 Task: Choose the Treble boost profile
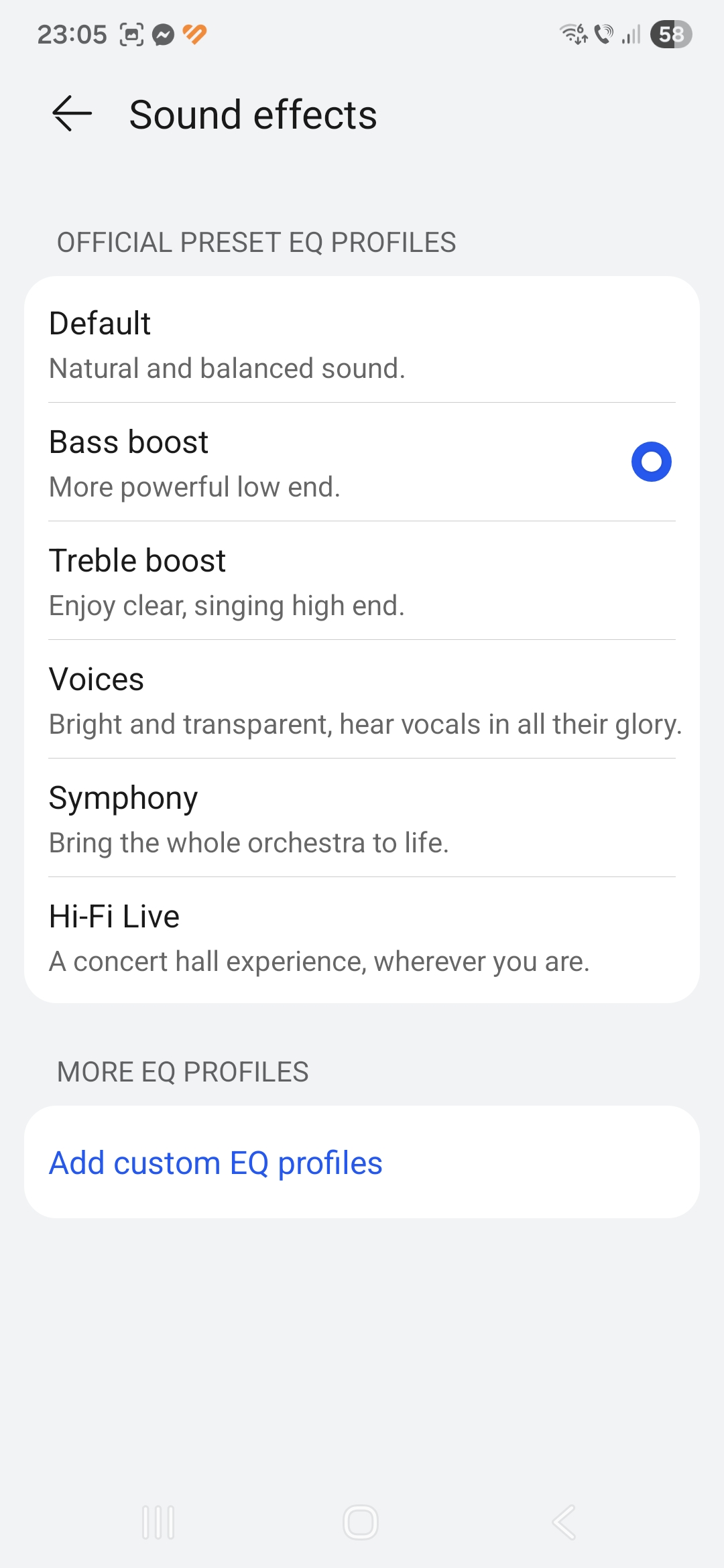pyautogui.click(x=362, y=582)
